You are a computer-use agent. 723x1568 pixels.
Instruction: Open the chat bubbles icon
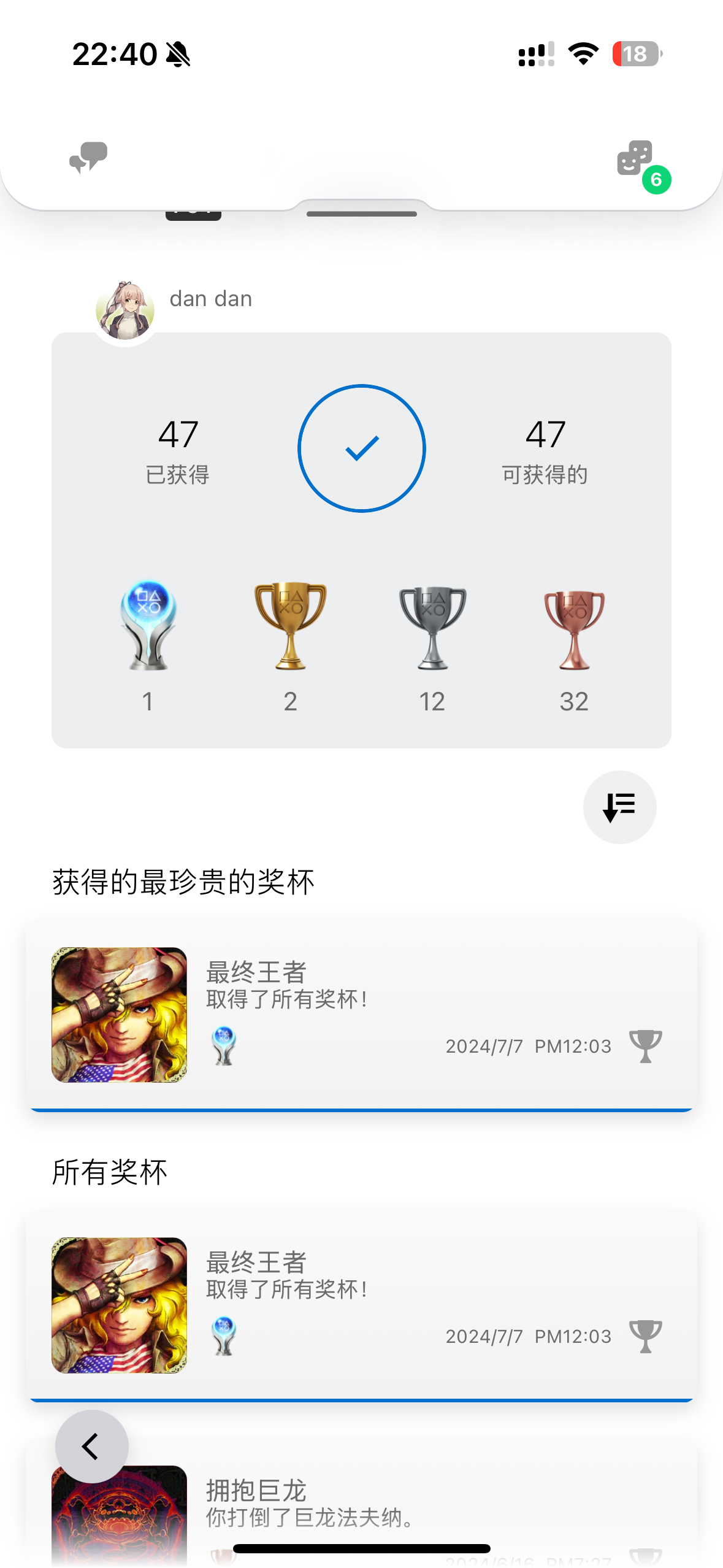click(88, 158)
